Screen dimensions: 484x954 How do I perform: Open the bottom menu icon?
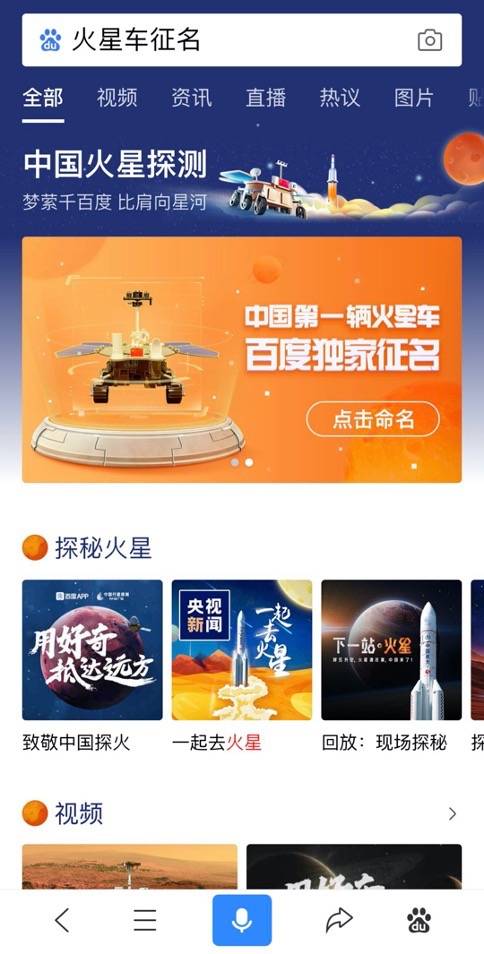coord(145,921)
